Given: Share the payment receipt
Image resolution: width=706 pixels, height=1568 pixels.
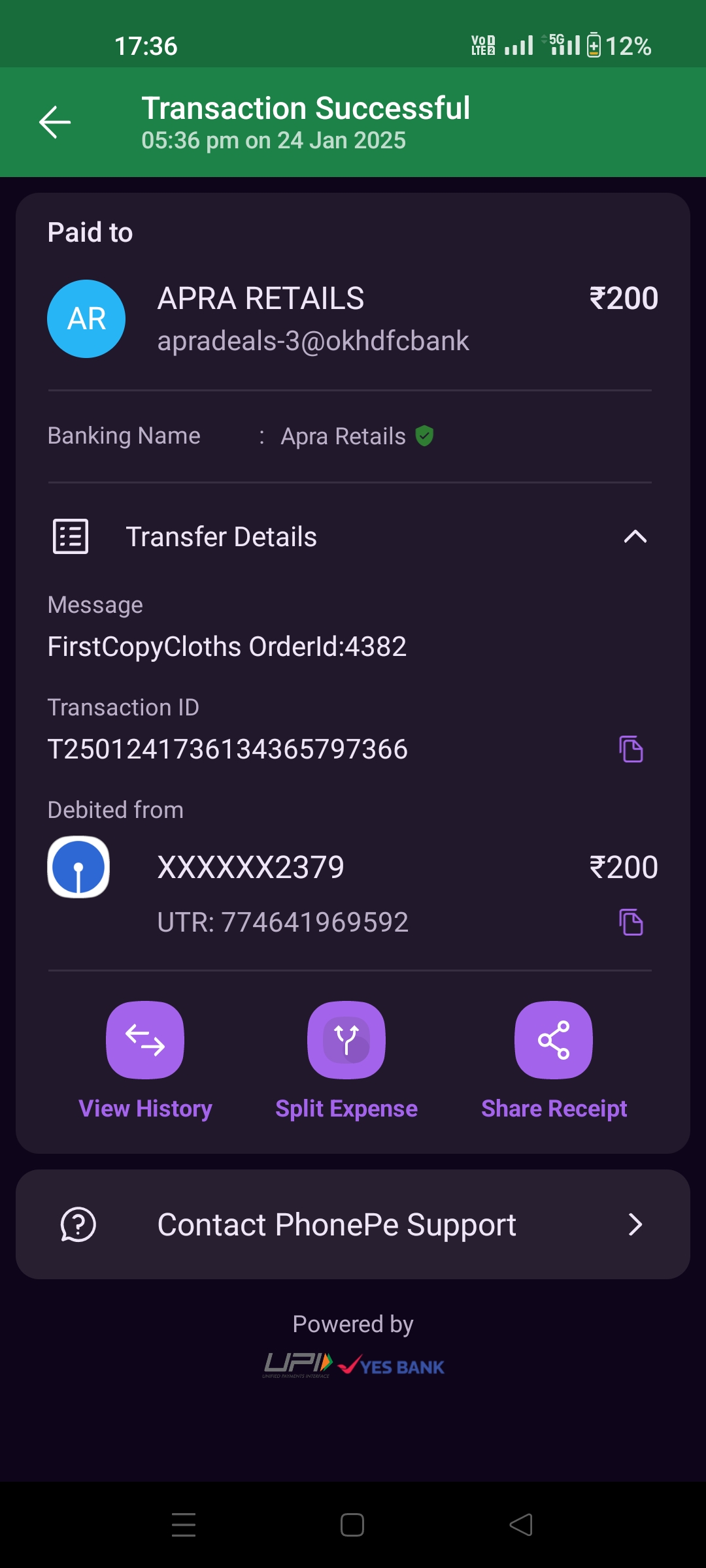Looking at the screenshot, I should click(554, 1040).
